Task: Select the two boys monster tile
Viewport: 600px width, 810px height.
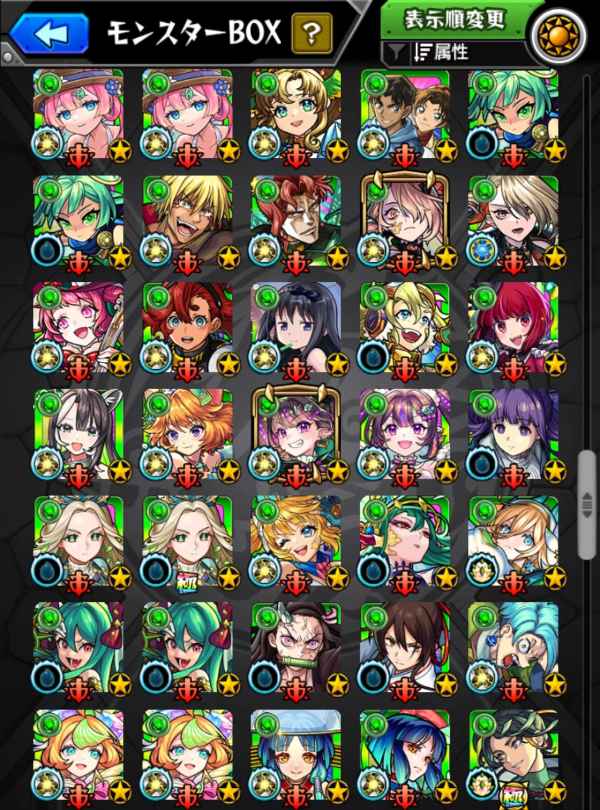Action: pos(405,115)
